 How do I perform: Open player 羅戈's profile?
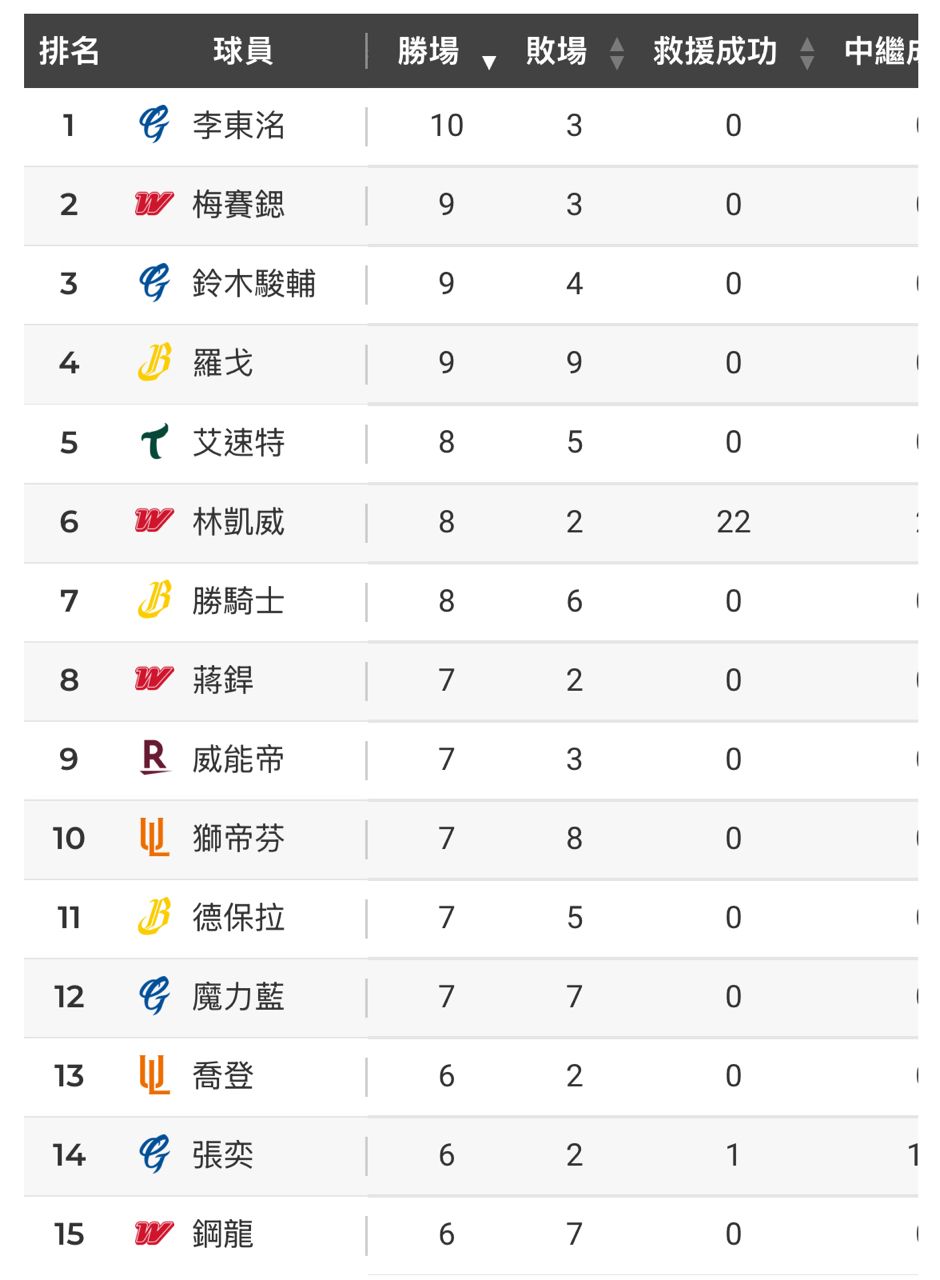point(223,363)
